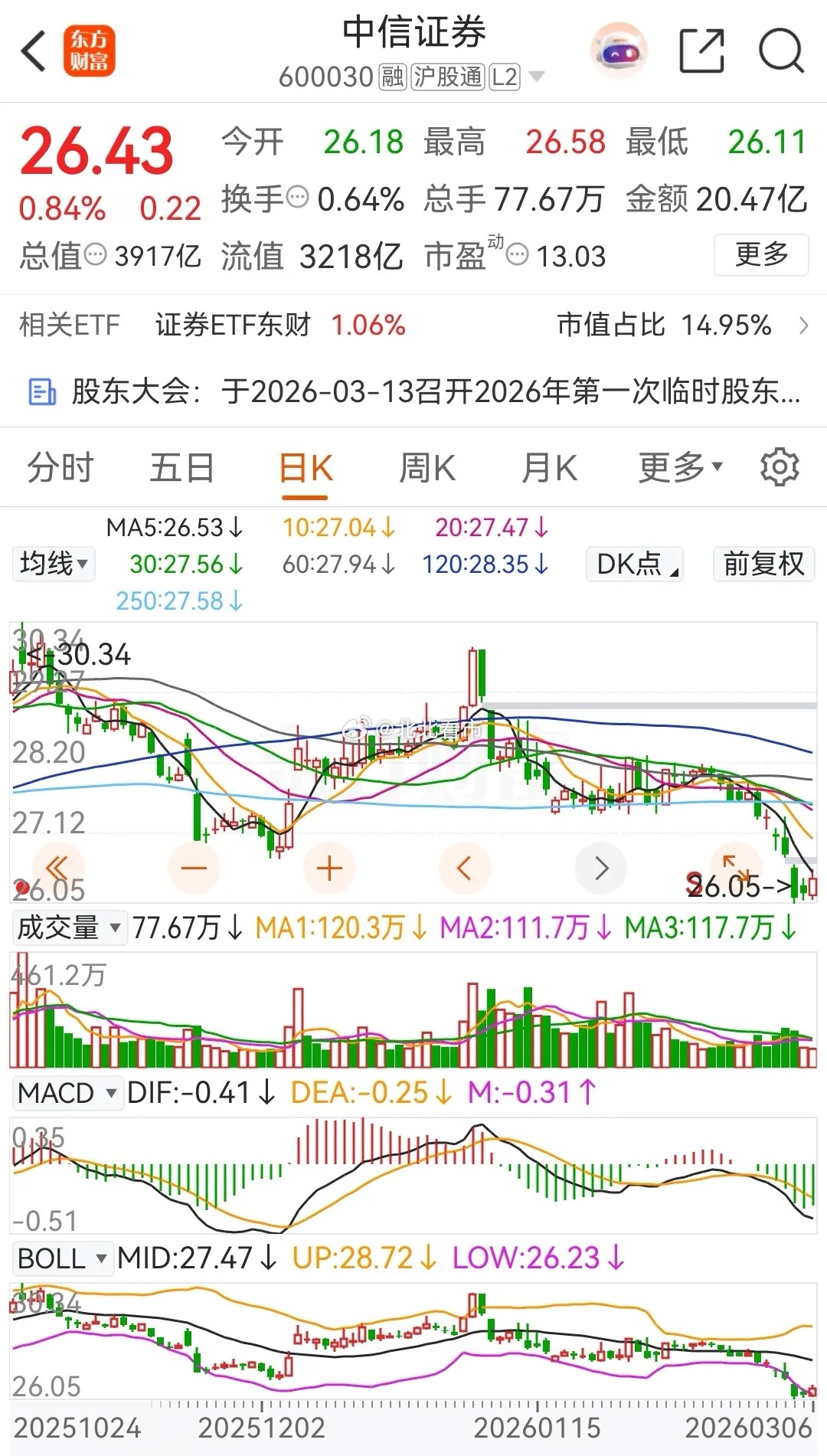Zoom in the K-line with plus button
The image size is (827, 1456).
[x=329, y=869]
